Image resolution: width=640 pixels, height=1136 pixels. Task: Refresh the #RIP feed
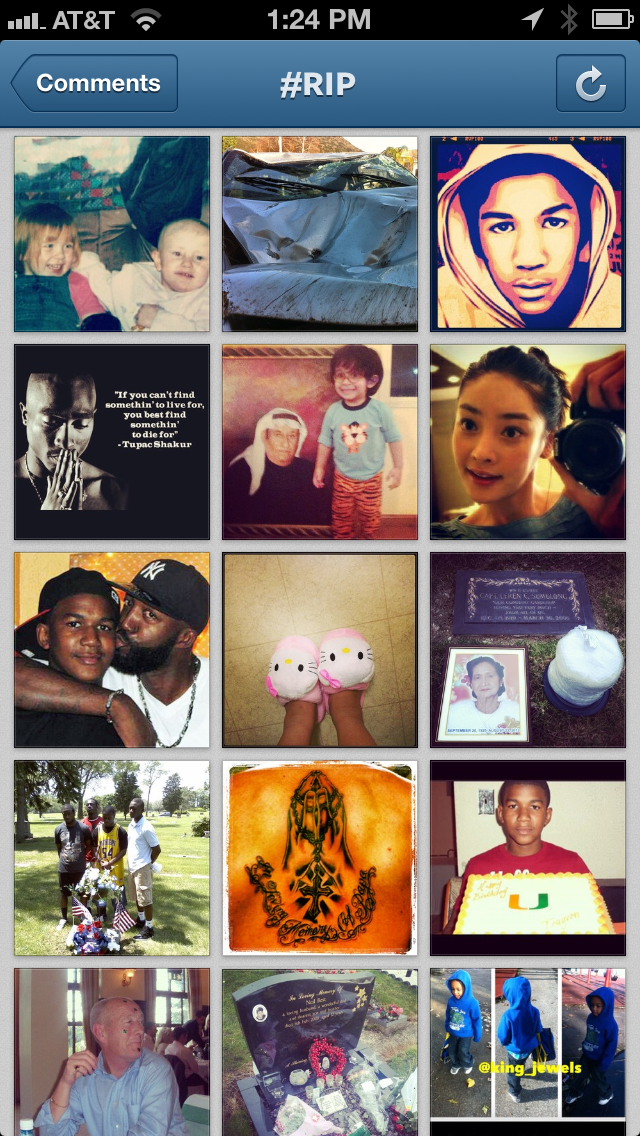coord(591,83)
